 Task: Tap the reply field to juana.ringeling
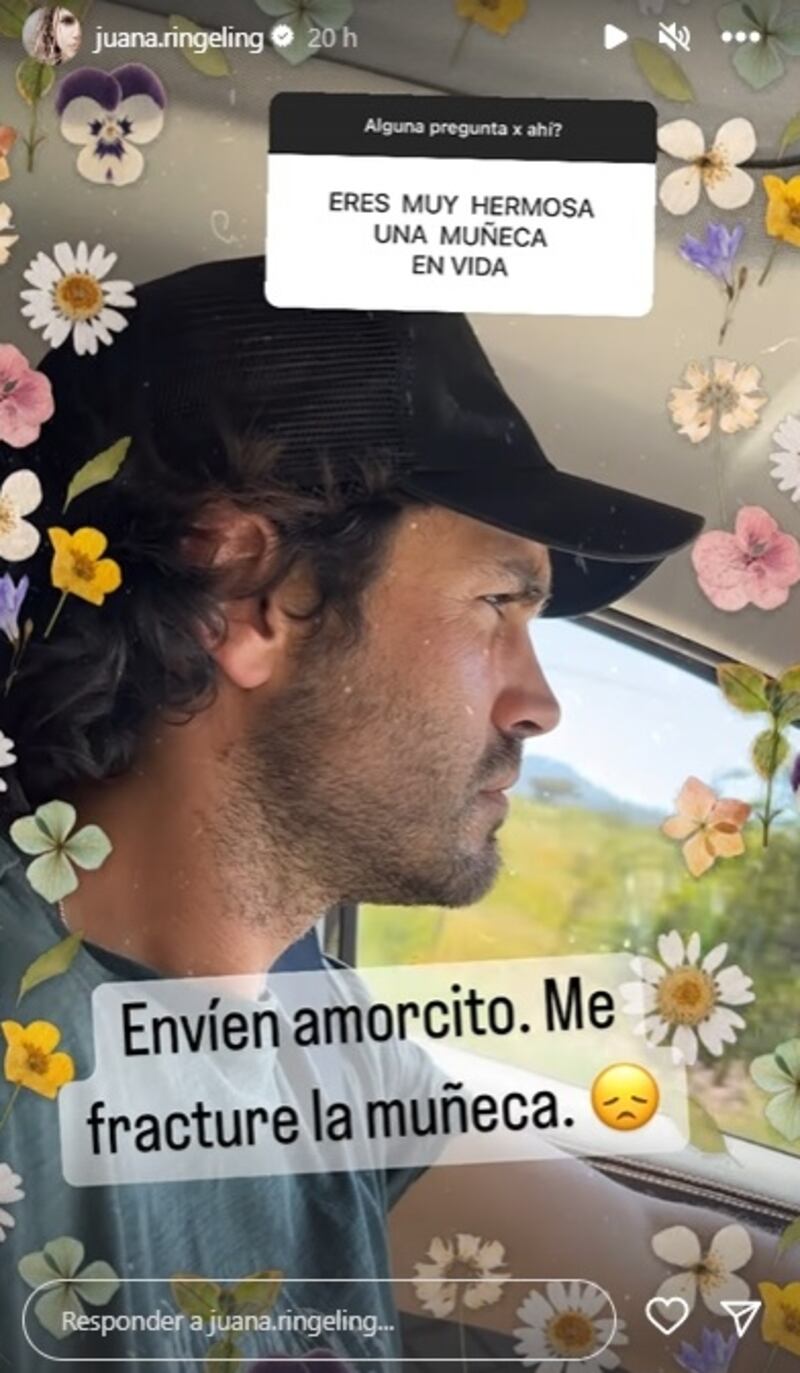click(x=318, y=1320)
